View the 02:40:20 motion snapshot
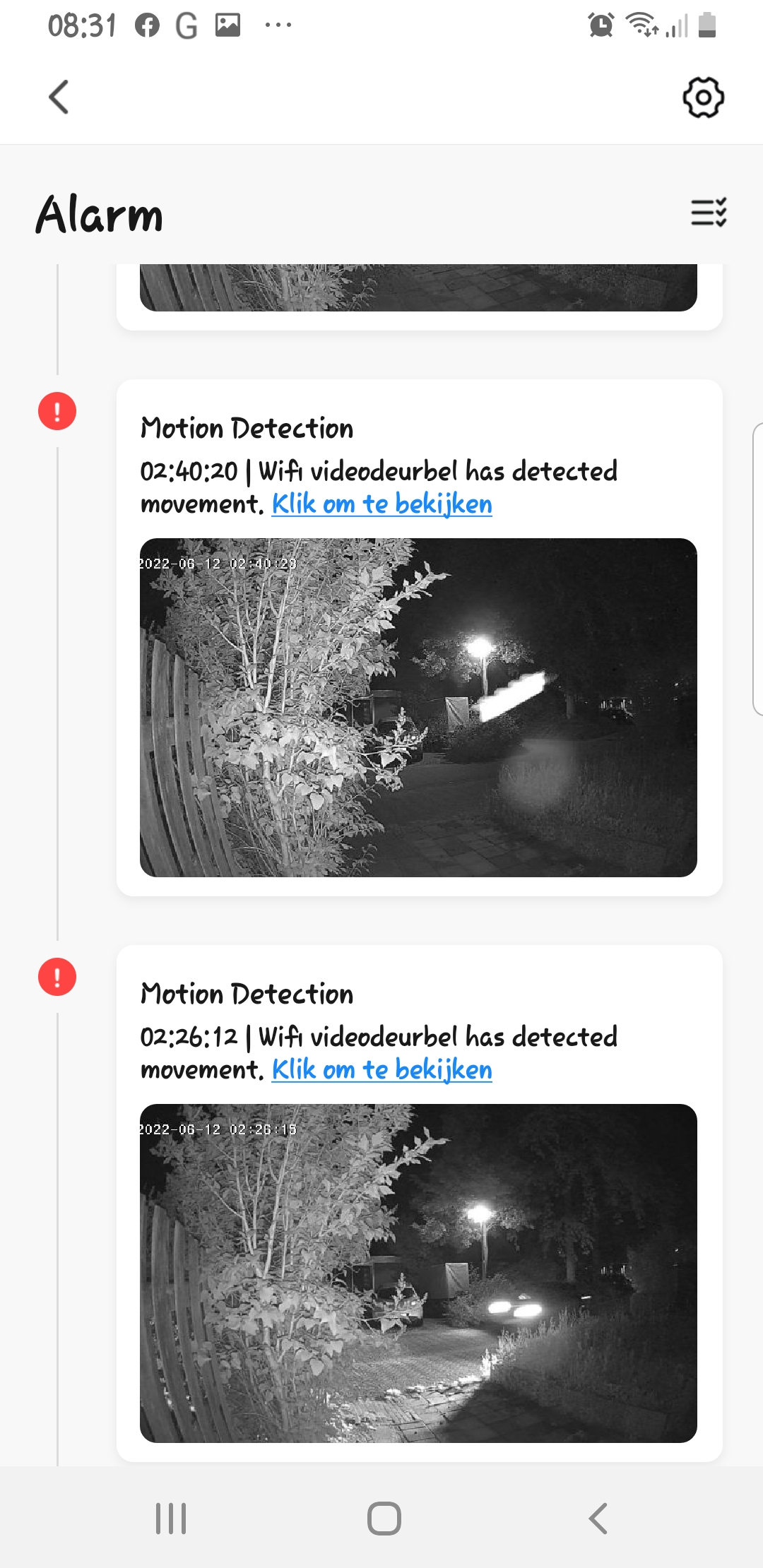This screenshot has height=1568, width=763. click(418, 707)
